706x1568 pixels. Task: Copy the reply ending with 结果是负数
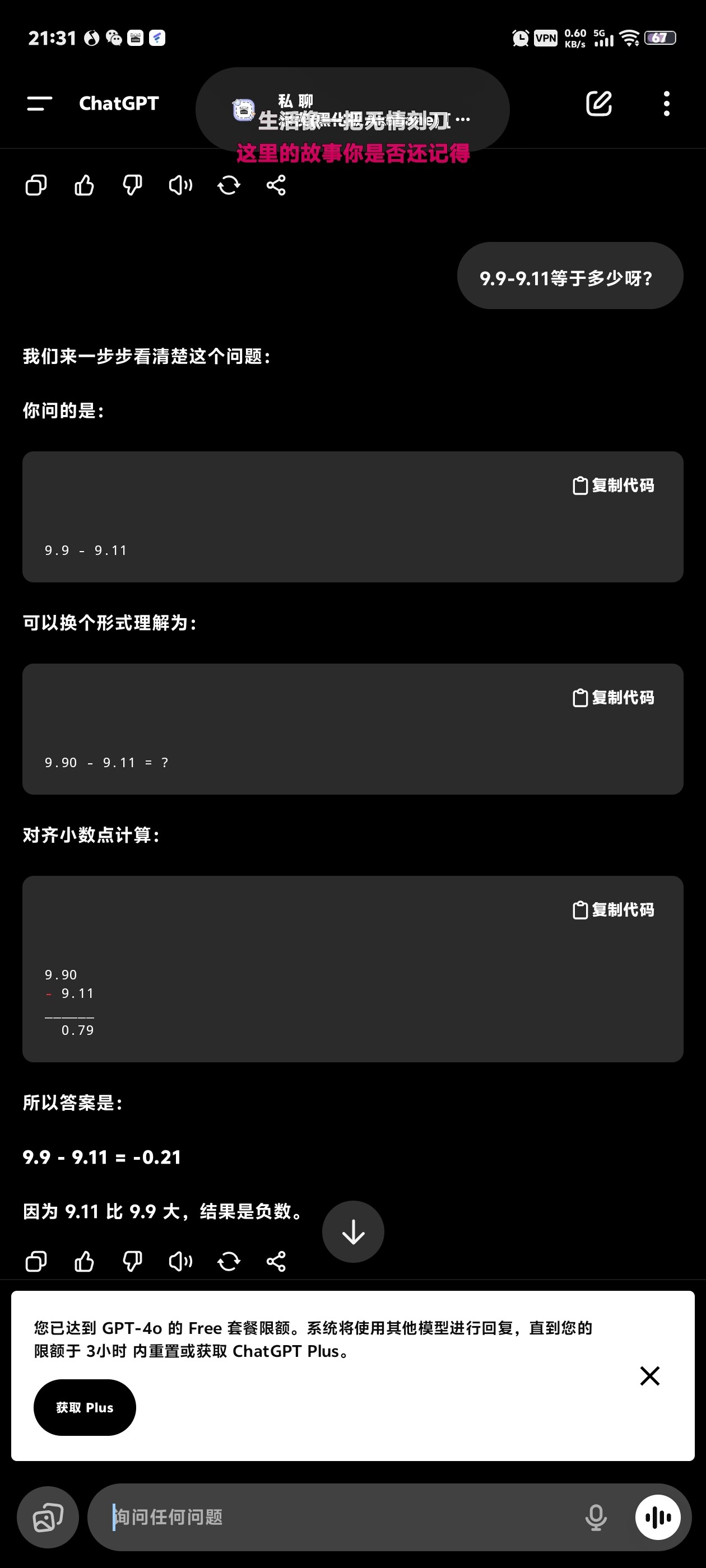36,1261
